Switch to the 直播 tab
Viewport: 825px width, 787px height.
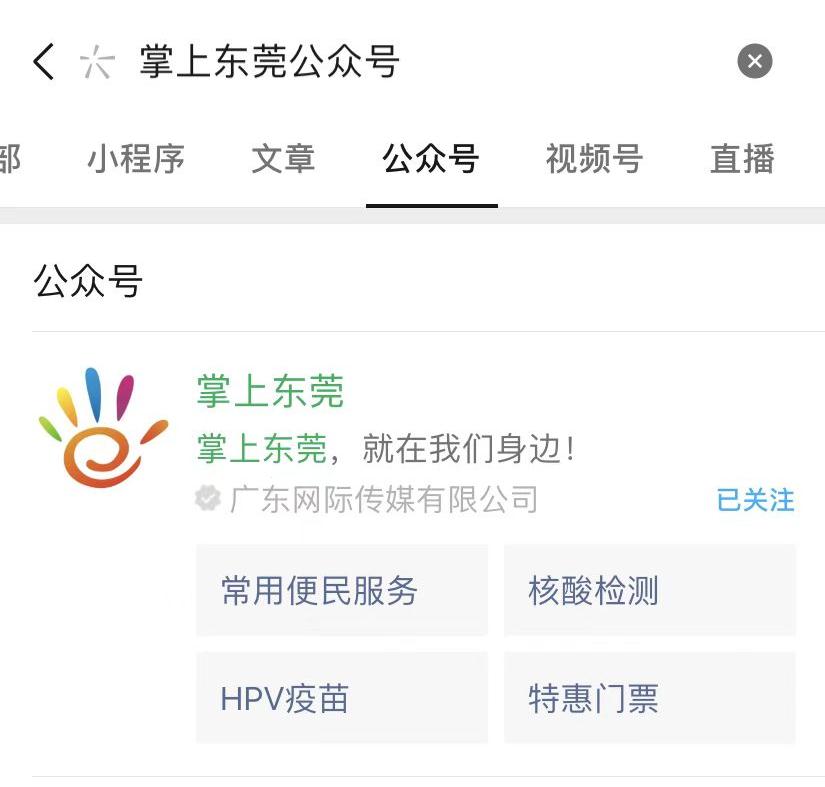[x=742, y=159]
